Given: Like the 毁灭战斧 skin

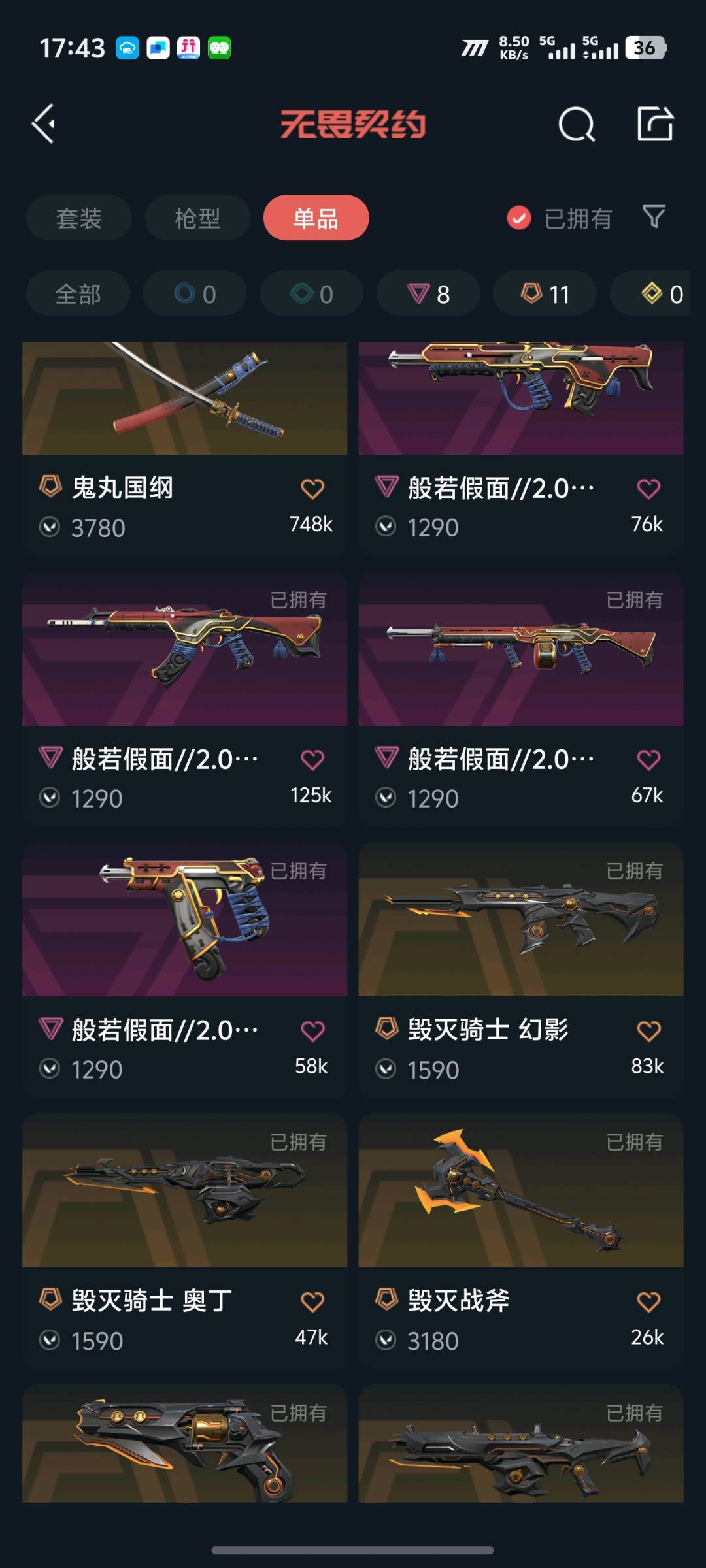Looking at the screenshot, I should click(648, 1302).
